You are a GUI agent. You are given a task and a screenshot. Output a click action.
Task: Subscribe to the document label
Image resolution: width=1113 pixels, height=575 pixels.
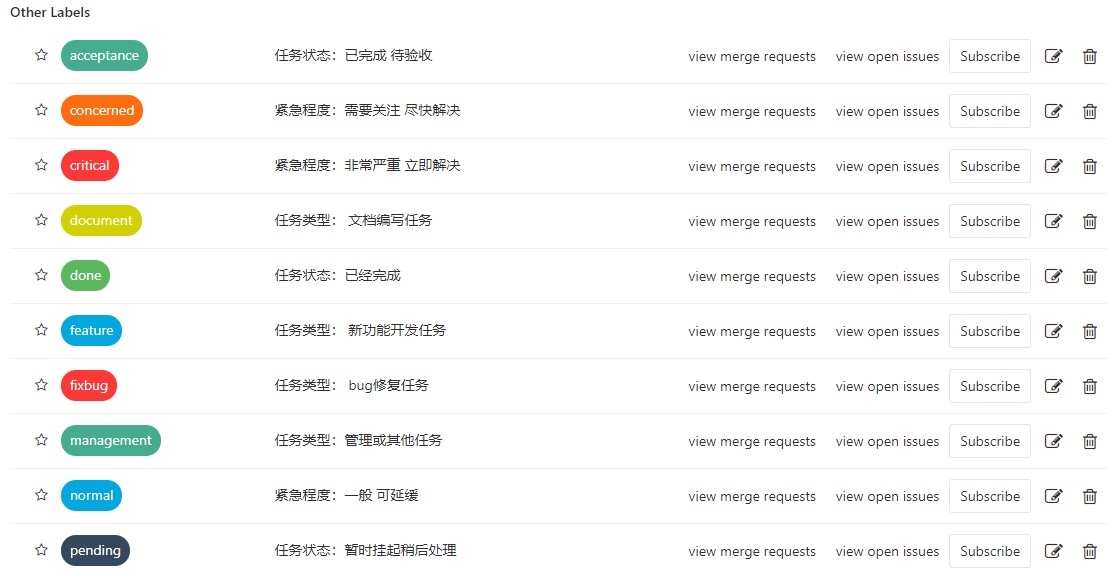(989, 221)
